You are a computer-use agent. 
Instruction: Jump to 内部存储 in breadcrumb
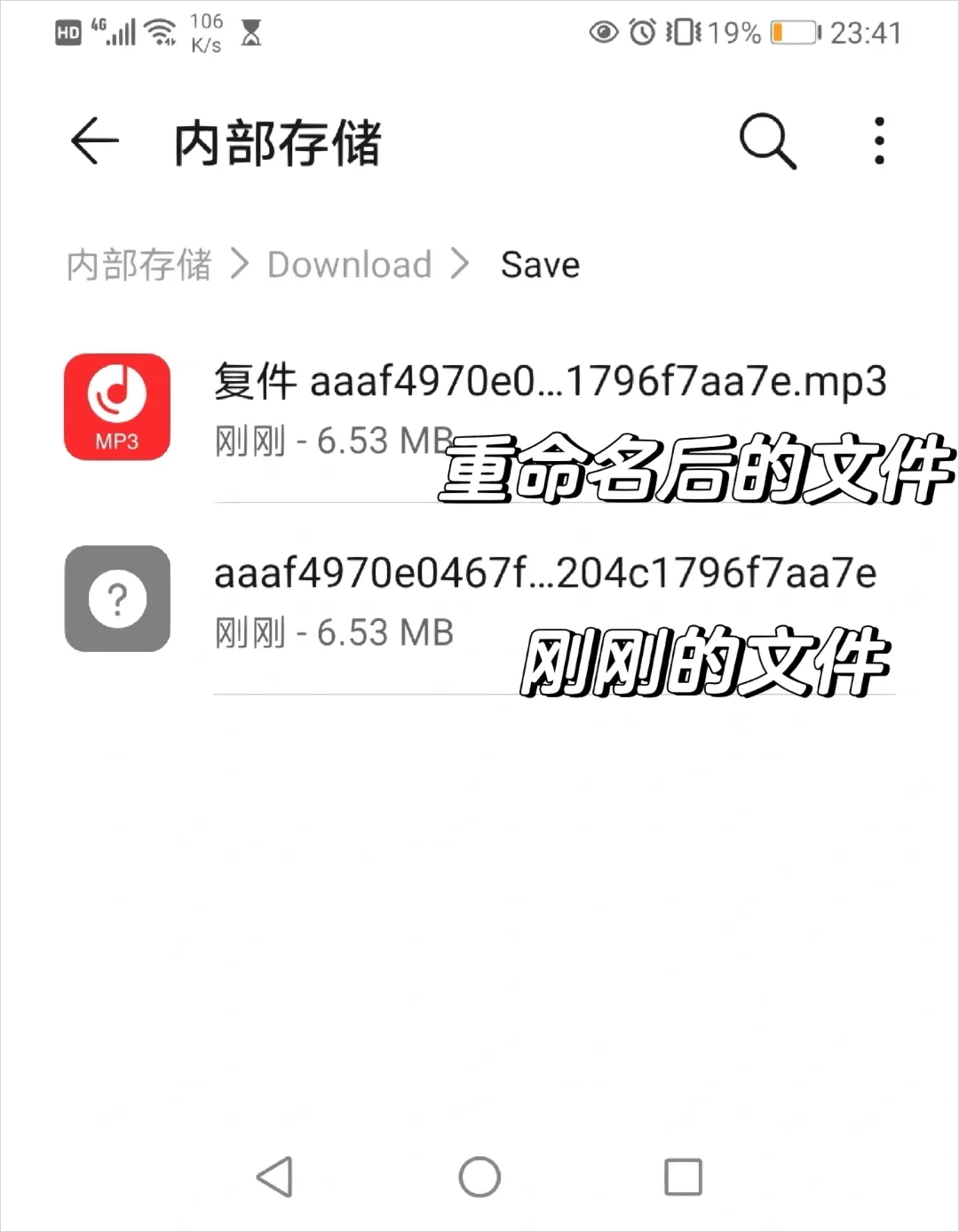pos(139,265)
